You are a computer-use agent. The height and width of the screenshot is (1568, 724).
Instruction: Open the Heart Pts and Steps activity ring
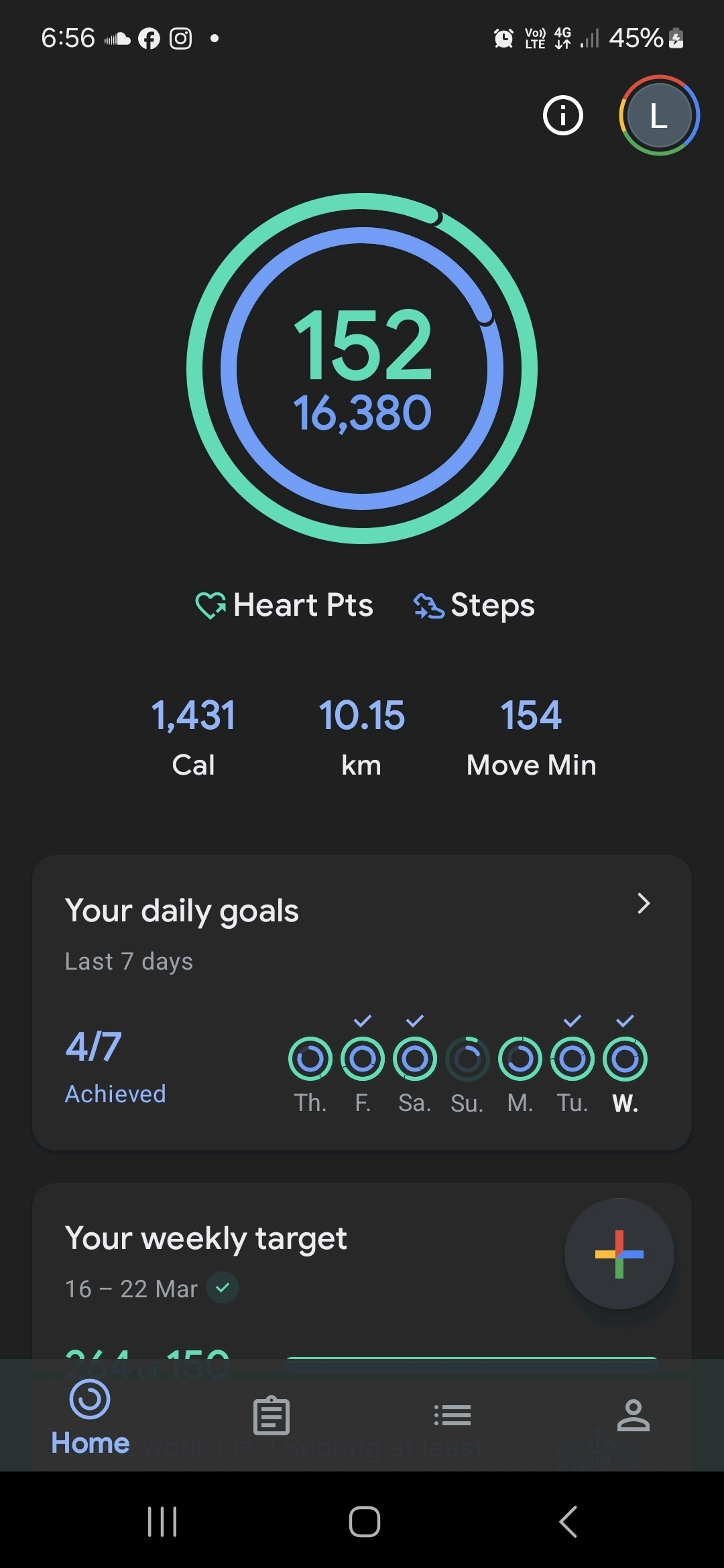coord(362,369)
